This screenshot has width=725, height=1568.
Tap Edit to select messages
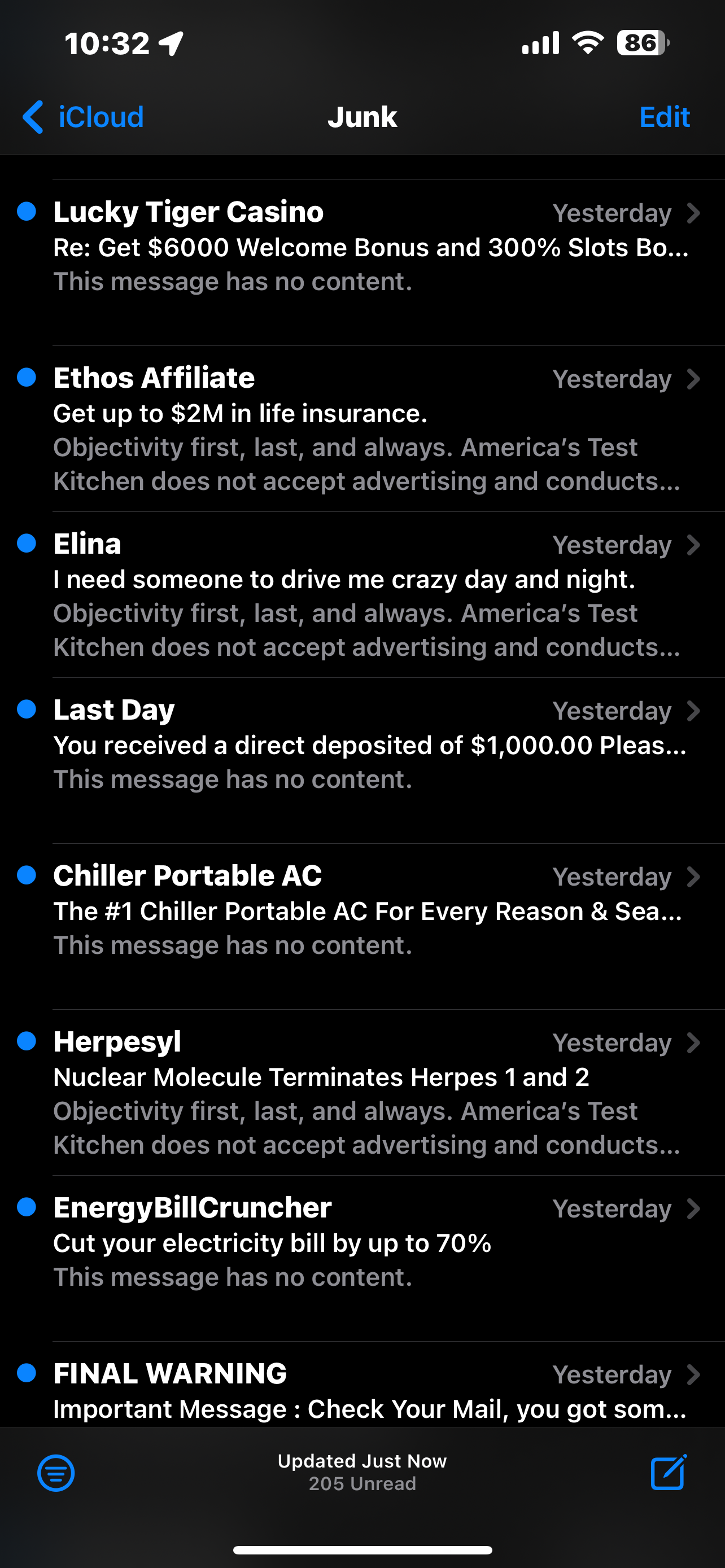pyautogui.click(x=664, y=117)
